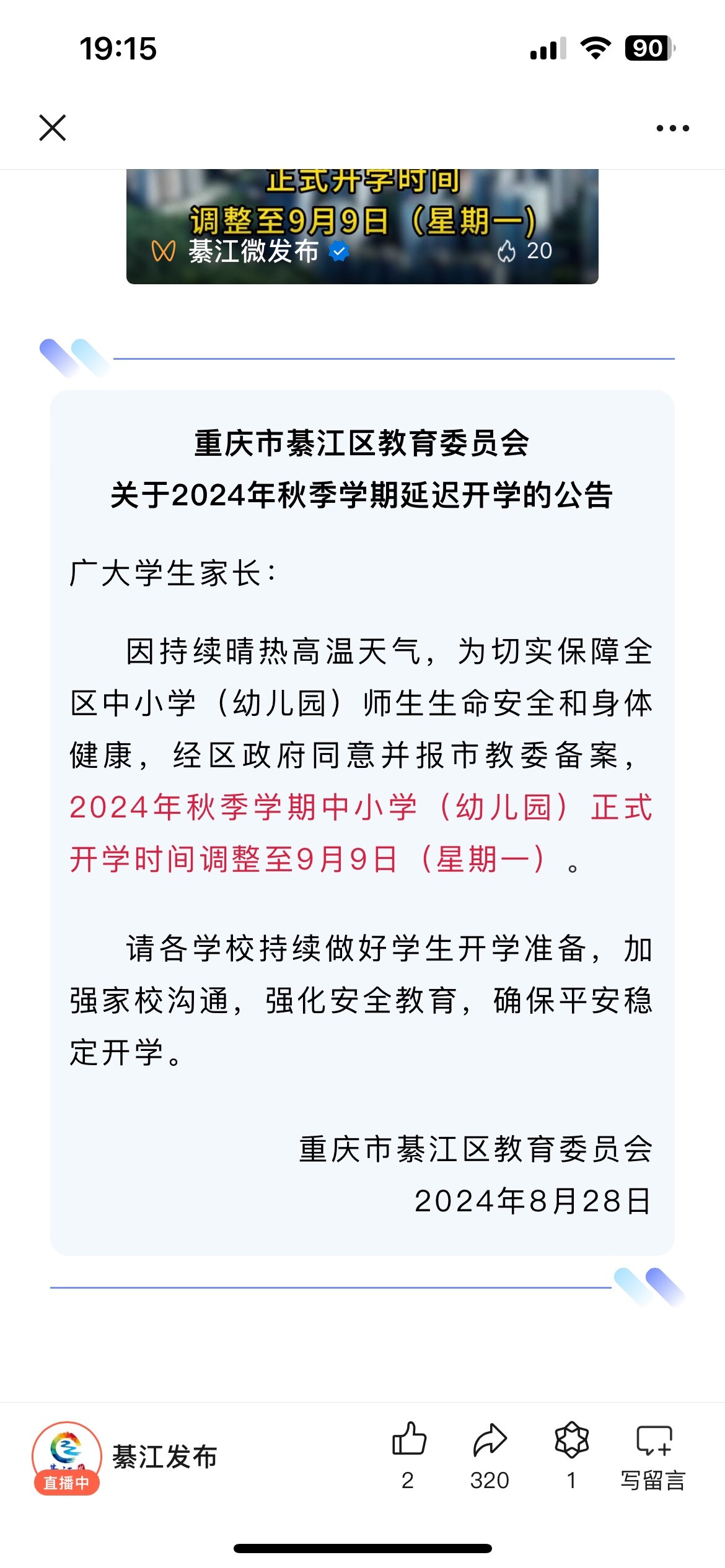Tap the 在看 flower icon

coord(571,1439)
